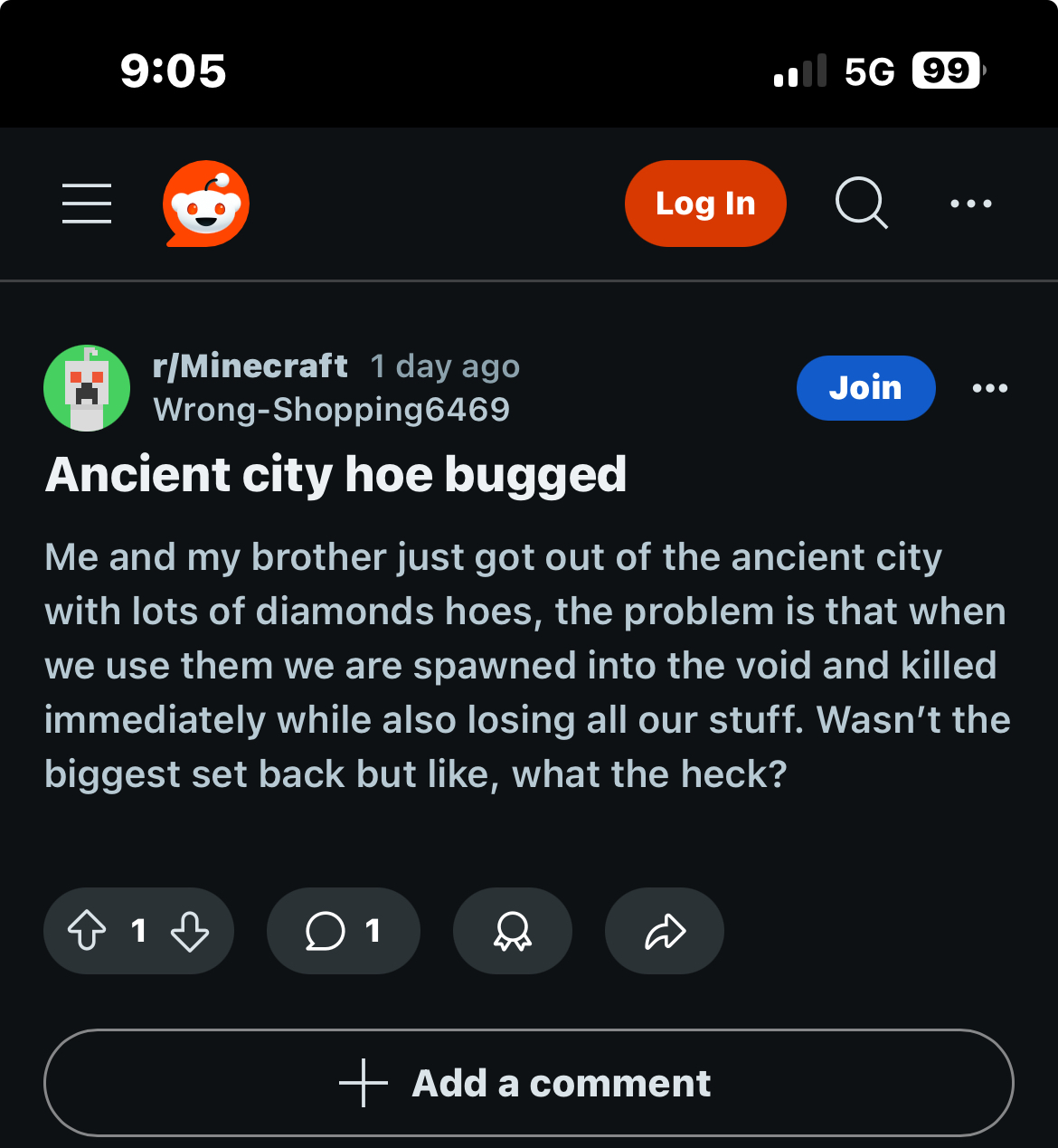Share this post
This screenshot has height=1148, width=1058.
[665, 931]
